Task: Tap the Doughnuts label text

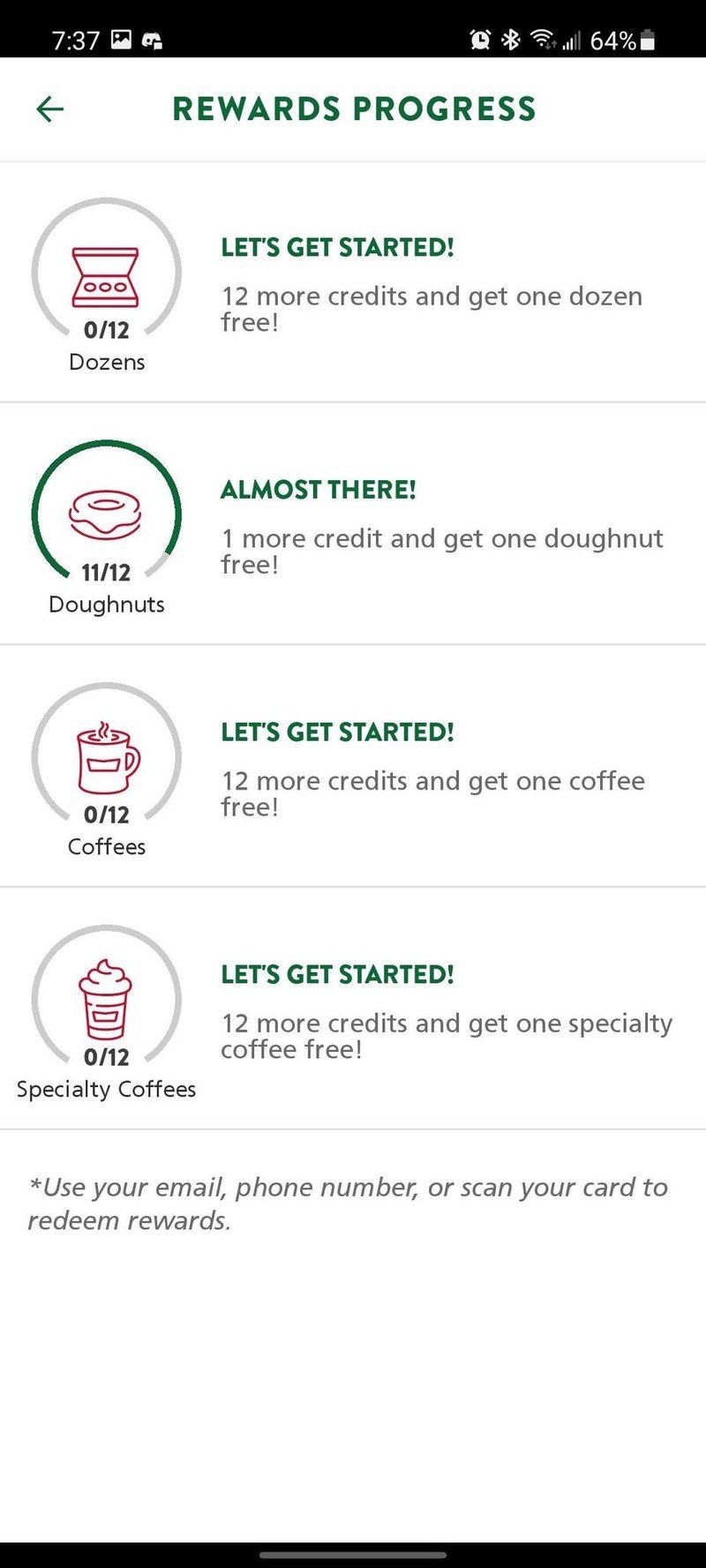Action: coord(106,604)
